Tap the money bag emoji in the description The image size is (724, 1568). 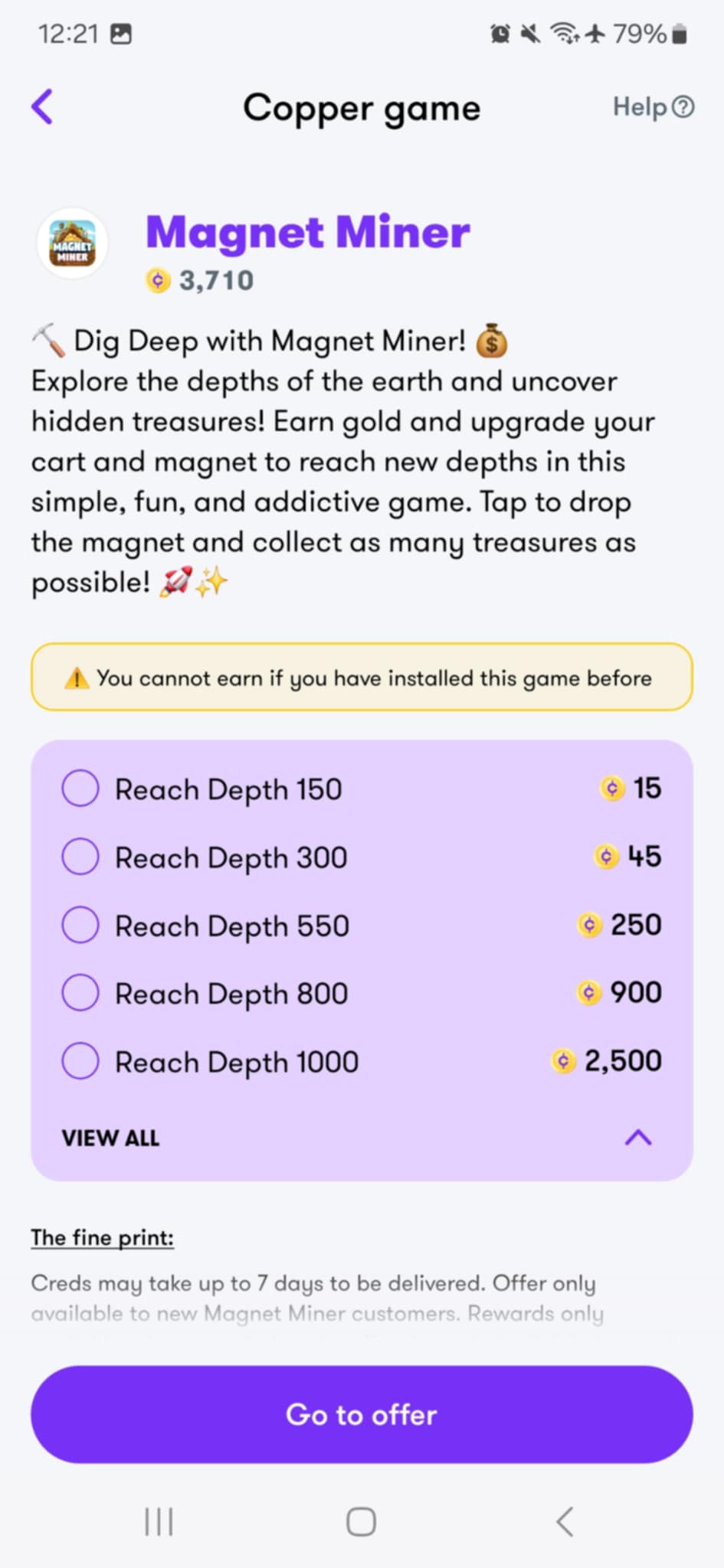(493, 341)
